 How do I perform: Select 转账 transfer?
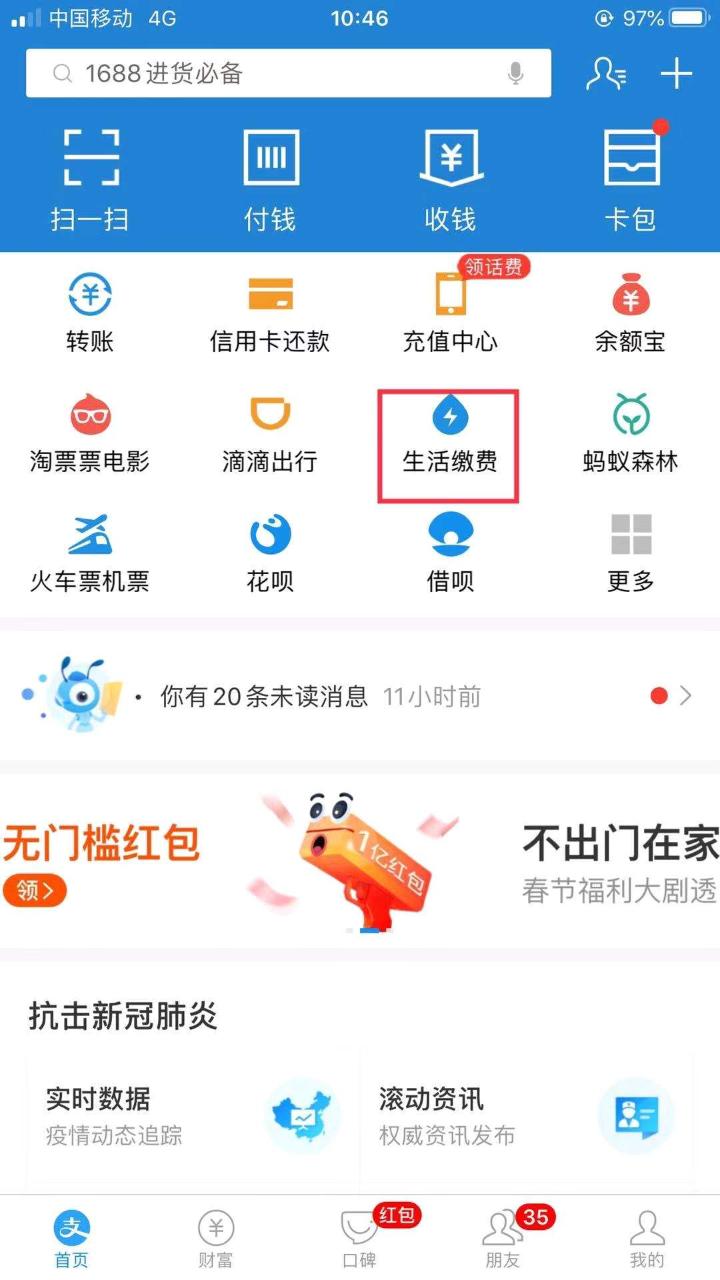click(90, 313)
